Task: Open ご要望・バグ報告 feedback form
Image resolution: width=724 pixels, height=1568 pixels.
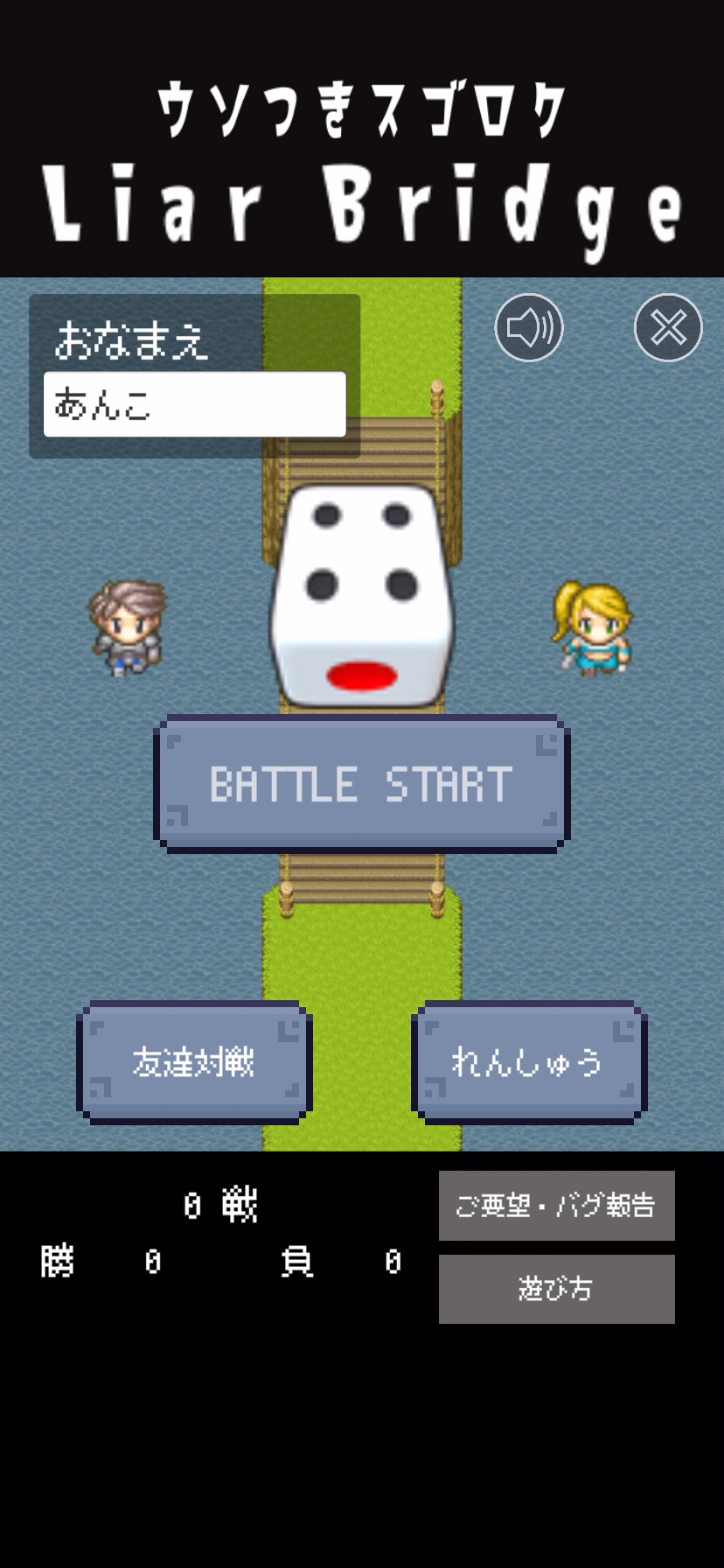Action: click(556, 1206)
